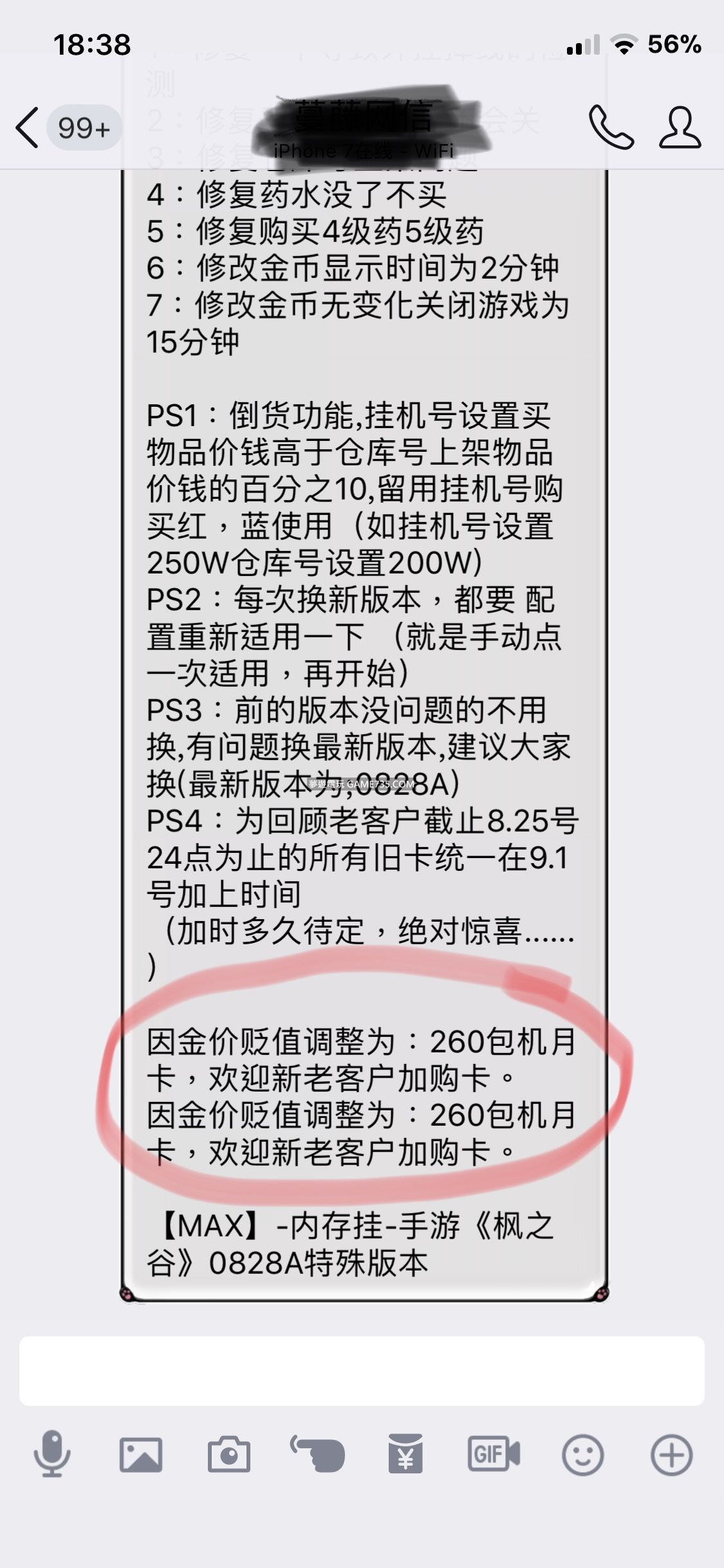
Task: Open the contact profile icon
Action: [680, 127]
